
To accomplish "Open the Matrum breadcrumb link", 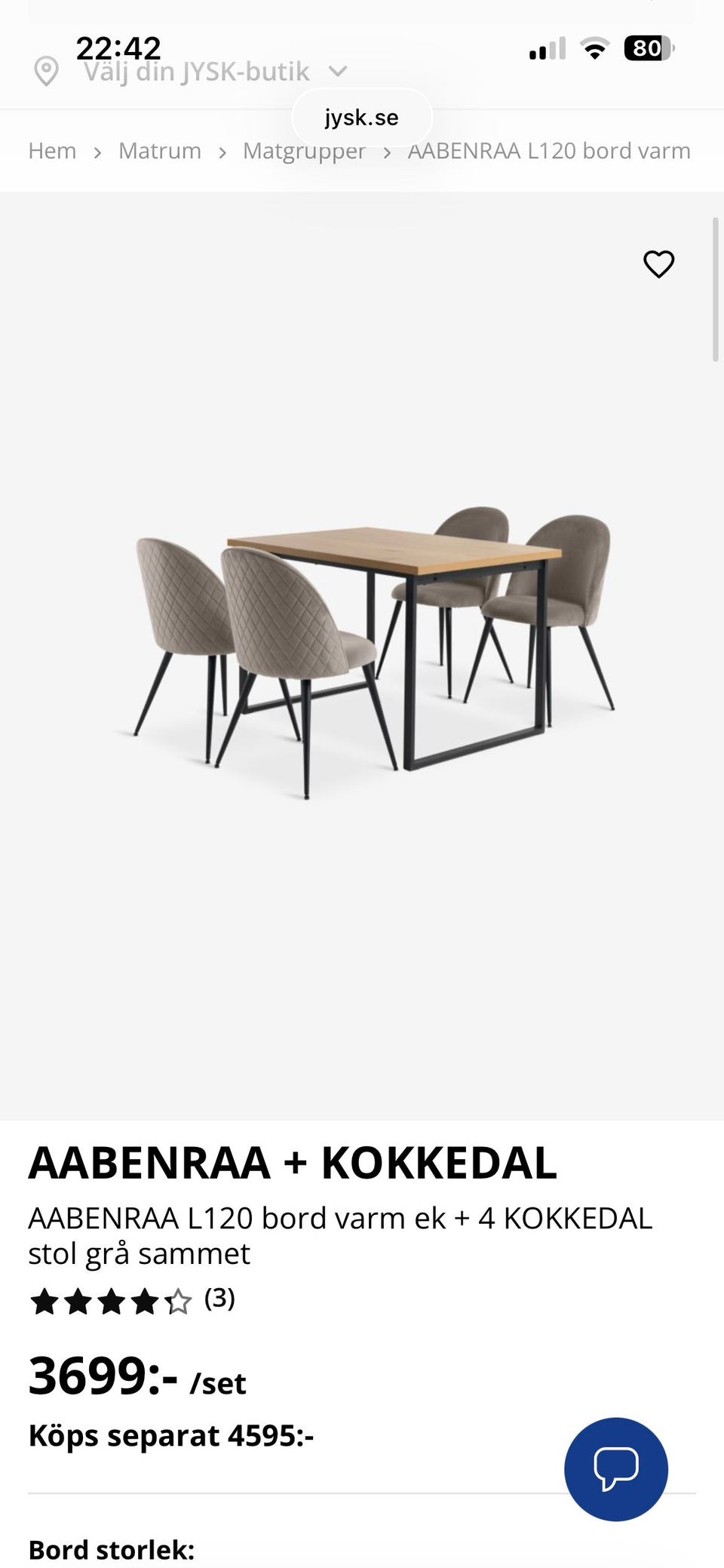I will tap(160, 151).
